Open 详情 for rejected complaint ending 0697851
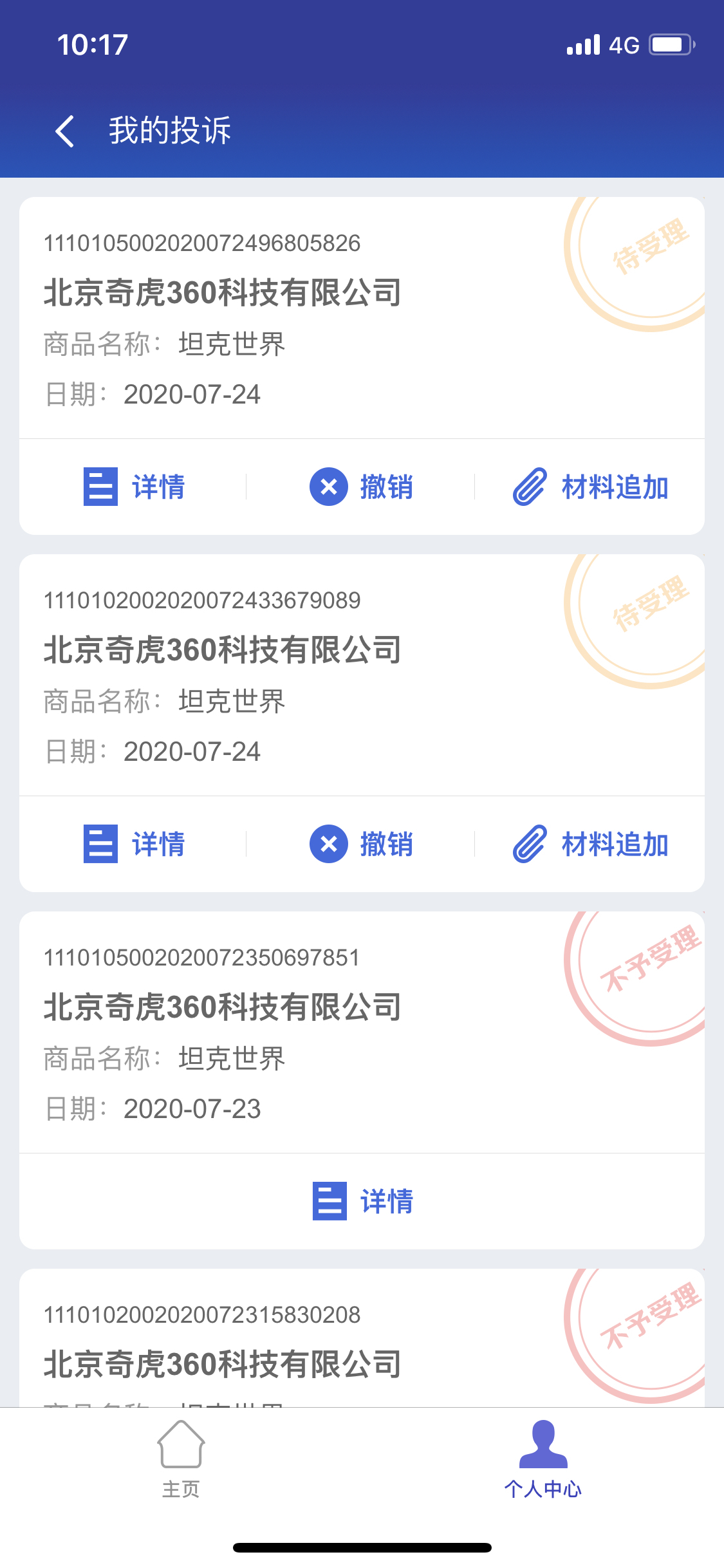 [362, 1201]
